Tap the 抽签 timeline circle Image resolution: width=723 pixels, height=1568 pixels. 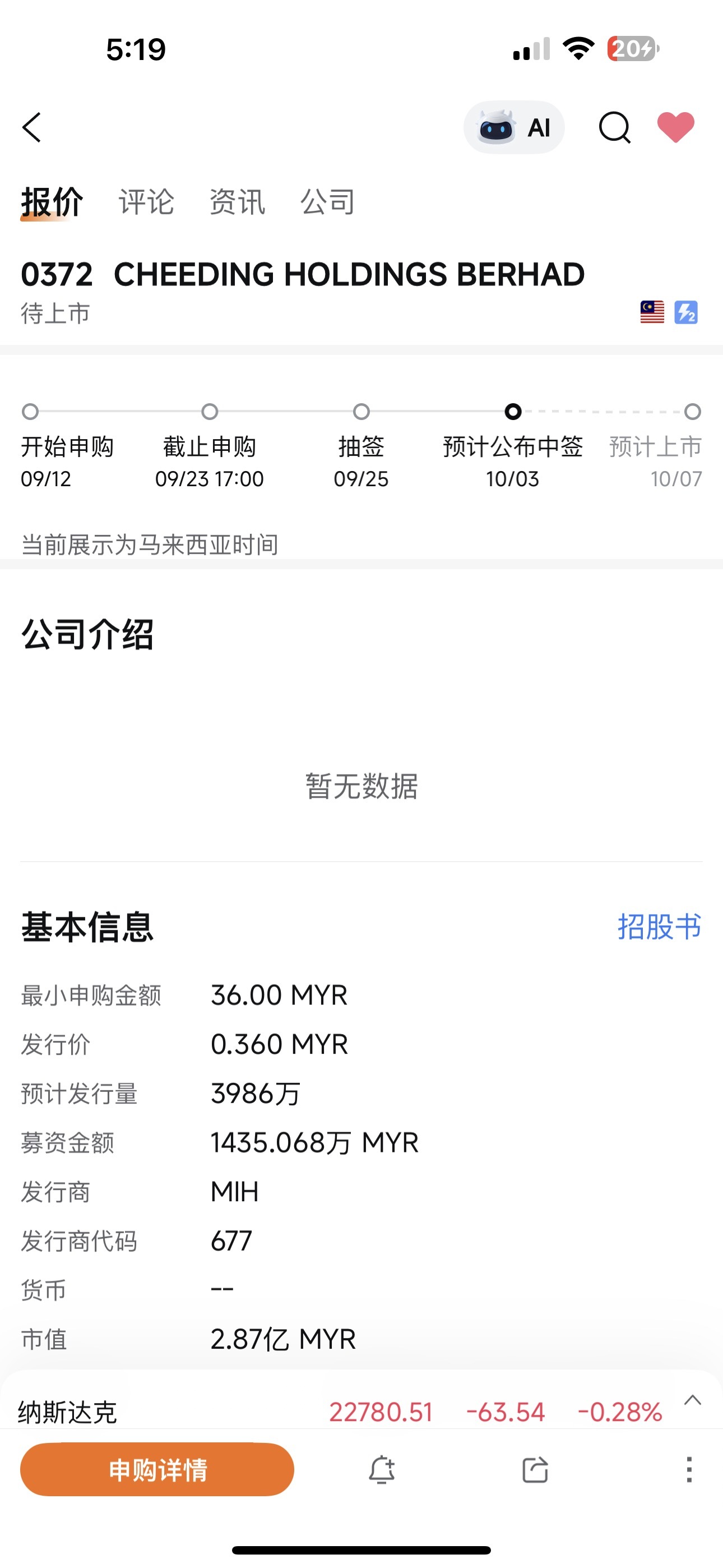(361, 413)
